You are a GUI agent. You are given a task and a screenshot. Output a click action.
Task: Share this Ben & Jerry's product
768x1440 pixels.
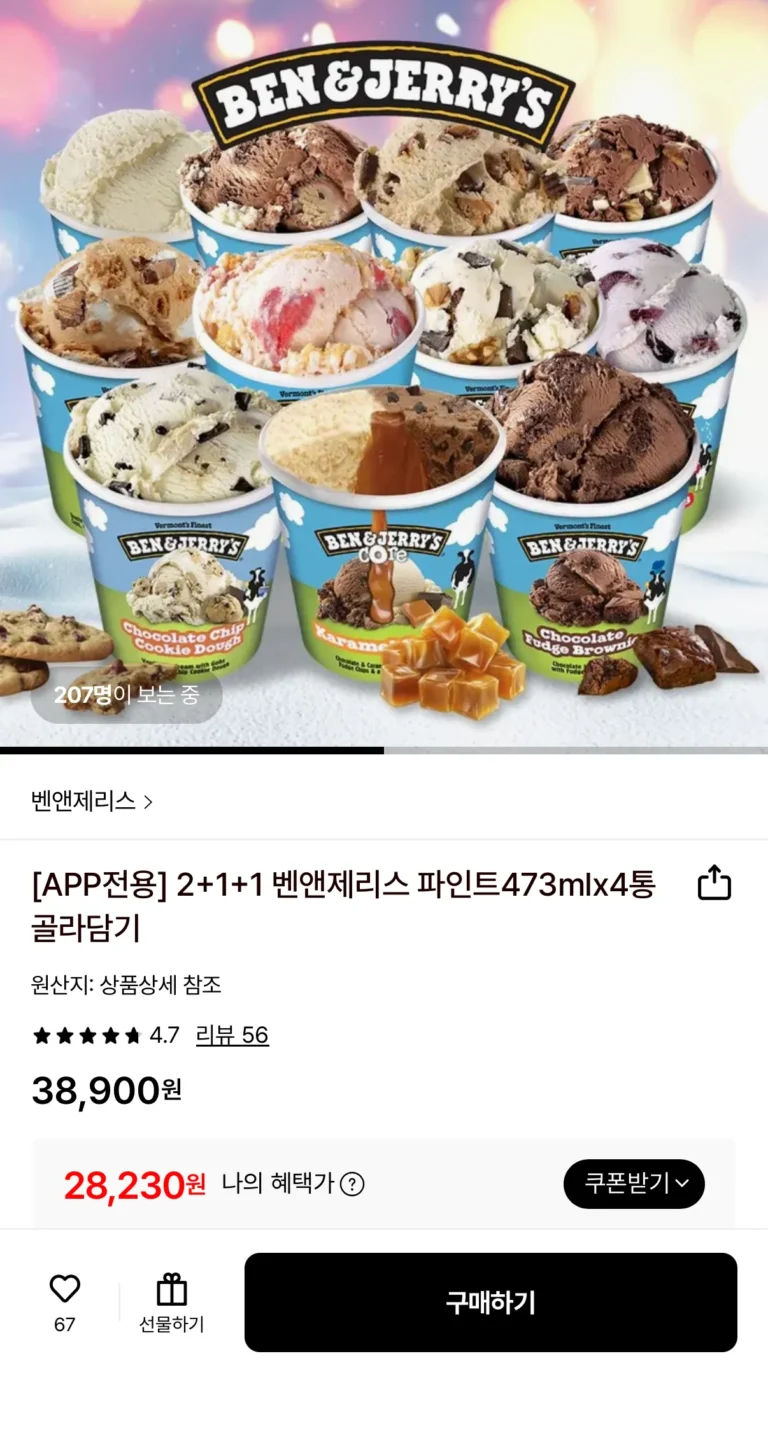(x=714, y=883)
